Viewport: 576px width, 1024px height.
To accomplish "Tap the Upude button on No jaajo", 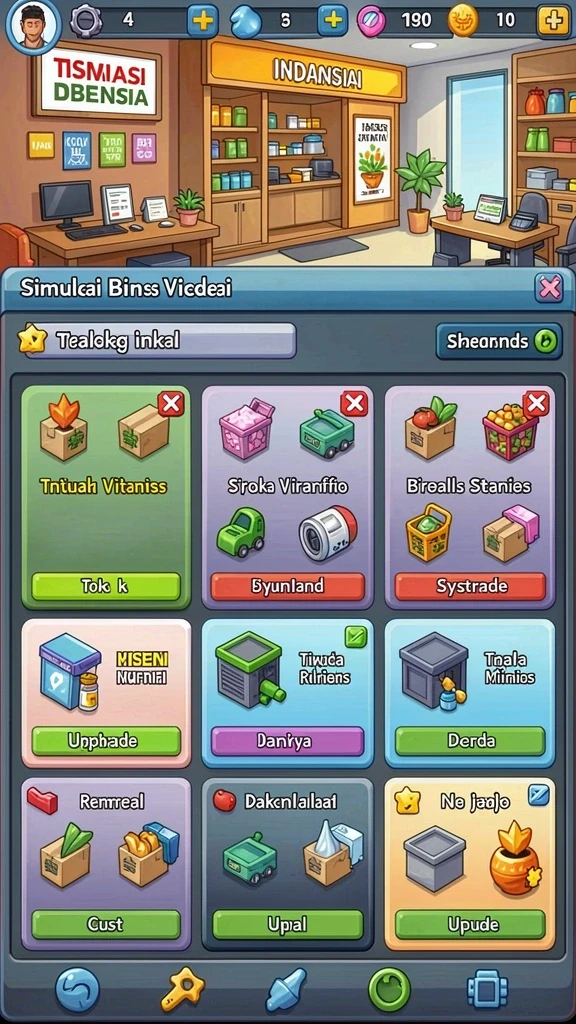I will pos(470,924).
